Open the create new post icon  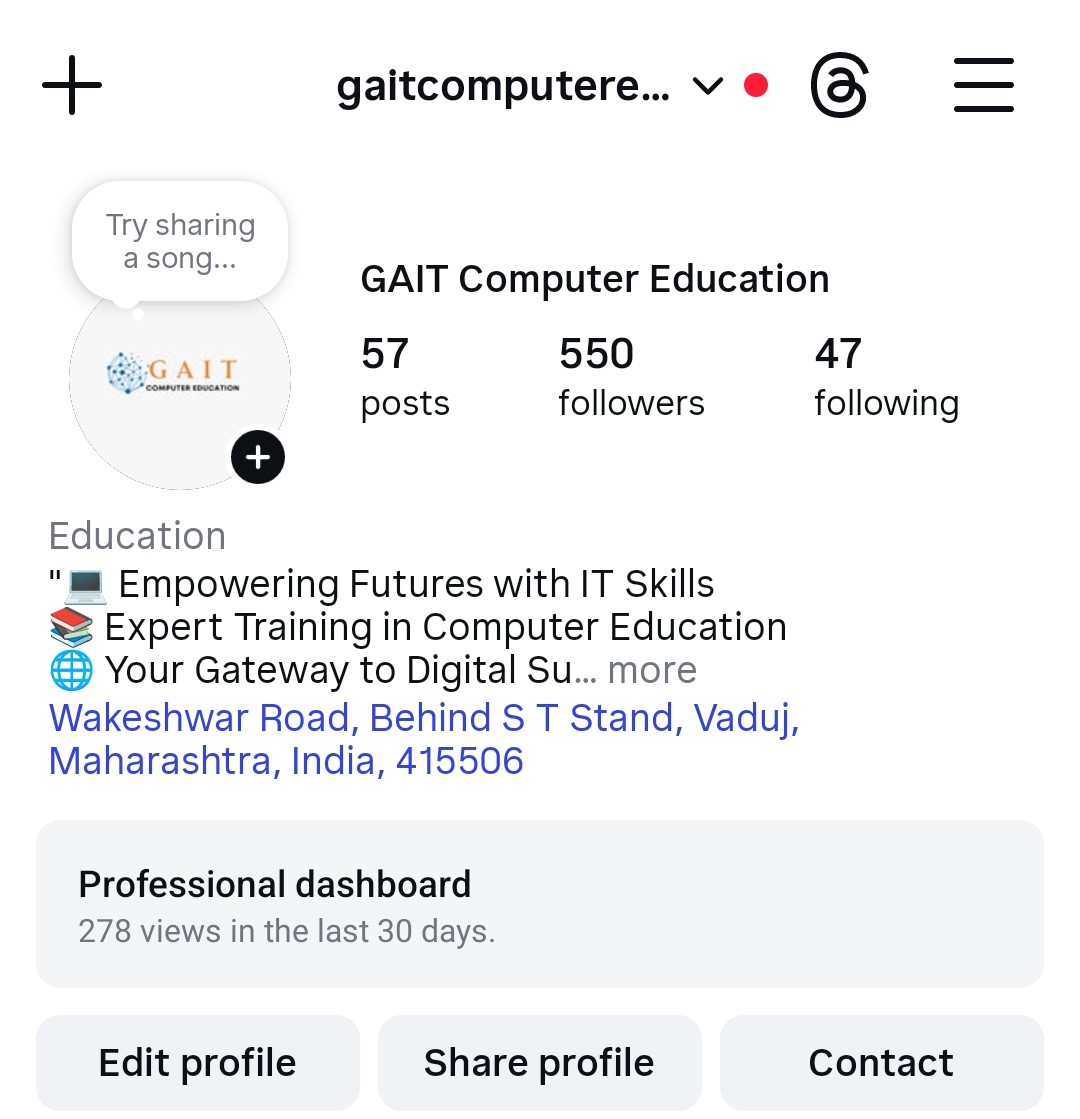pos(70,85)
